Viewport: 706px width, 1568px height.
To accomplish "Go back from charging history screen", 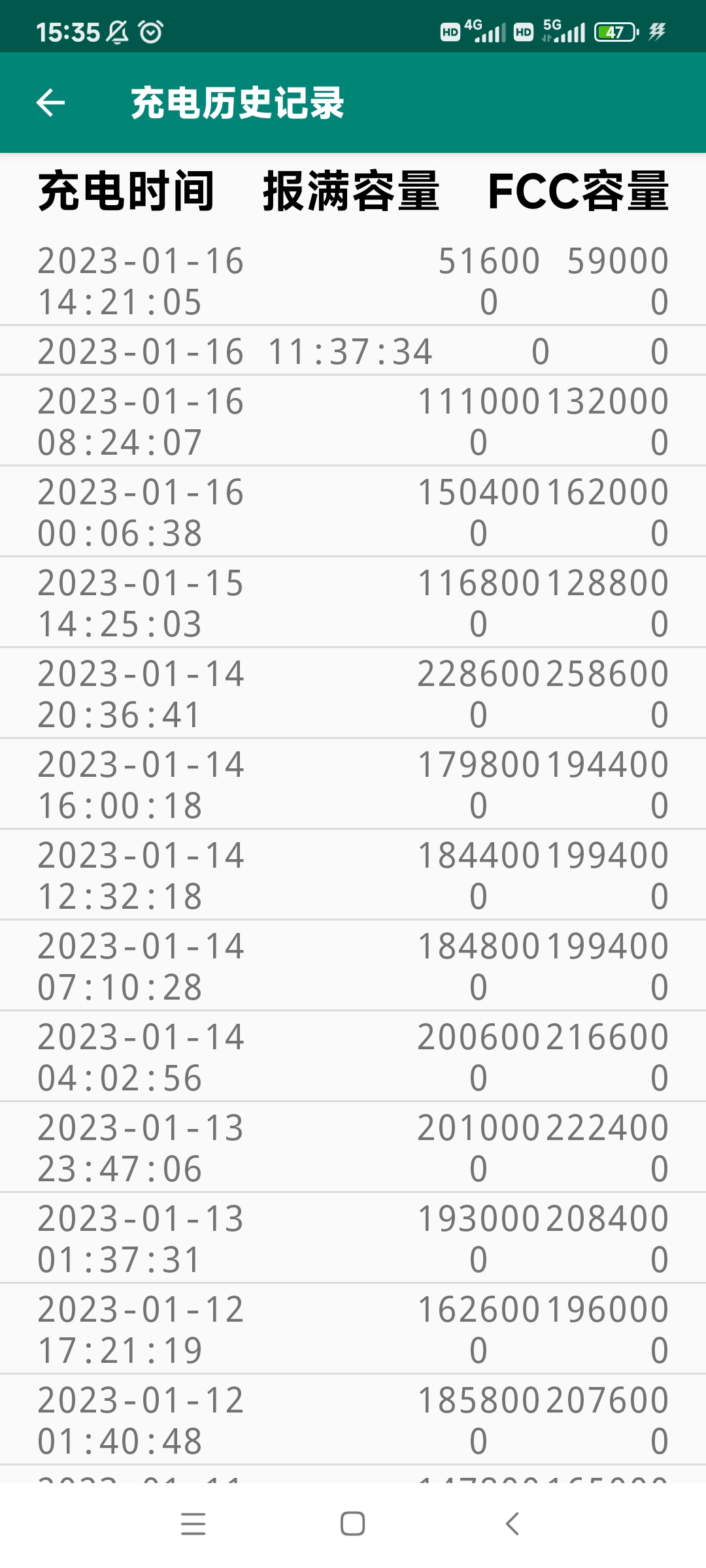I will pyautogui.click(x=50, y=103).
